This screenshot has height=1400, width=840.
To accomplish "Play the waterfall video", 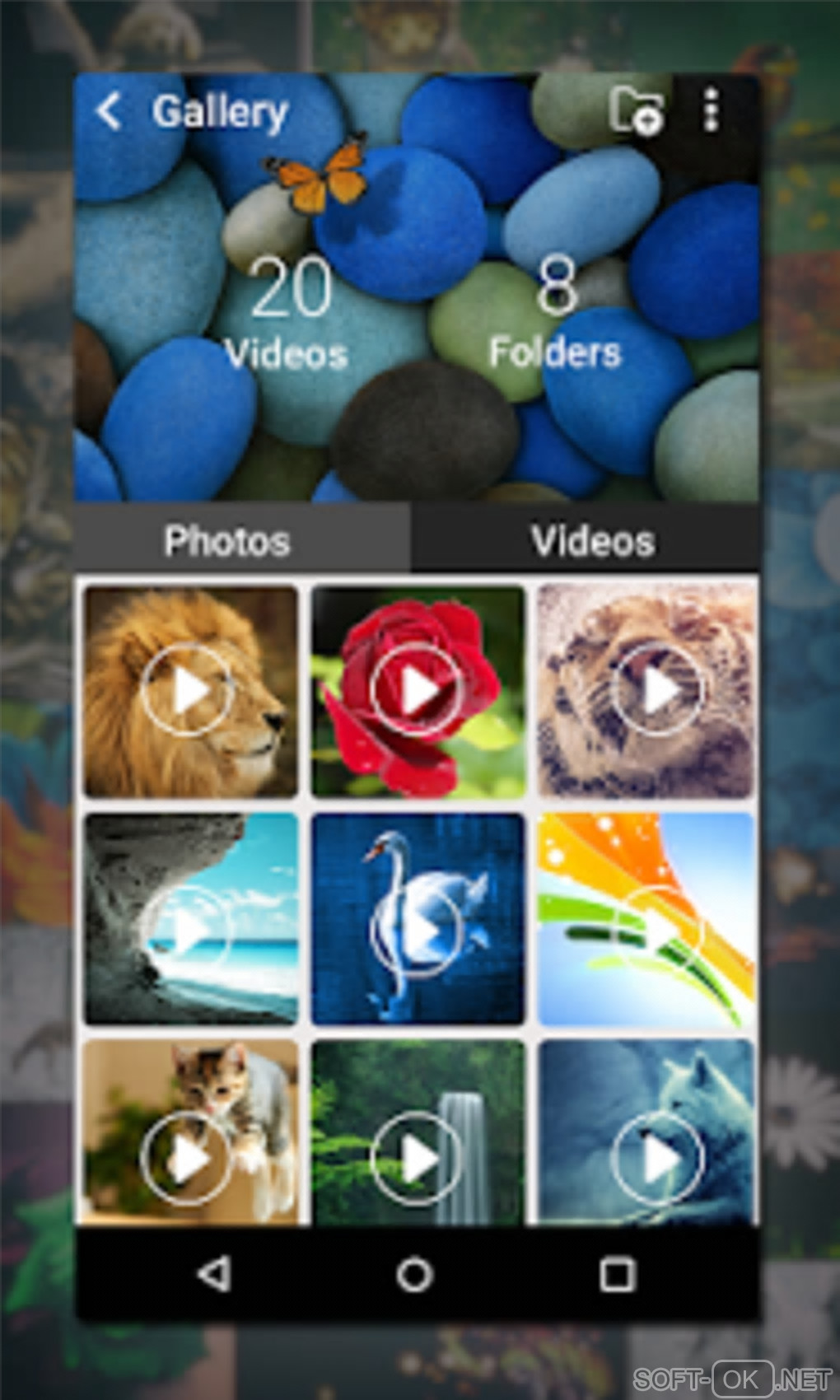I will coord(418,1136).
